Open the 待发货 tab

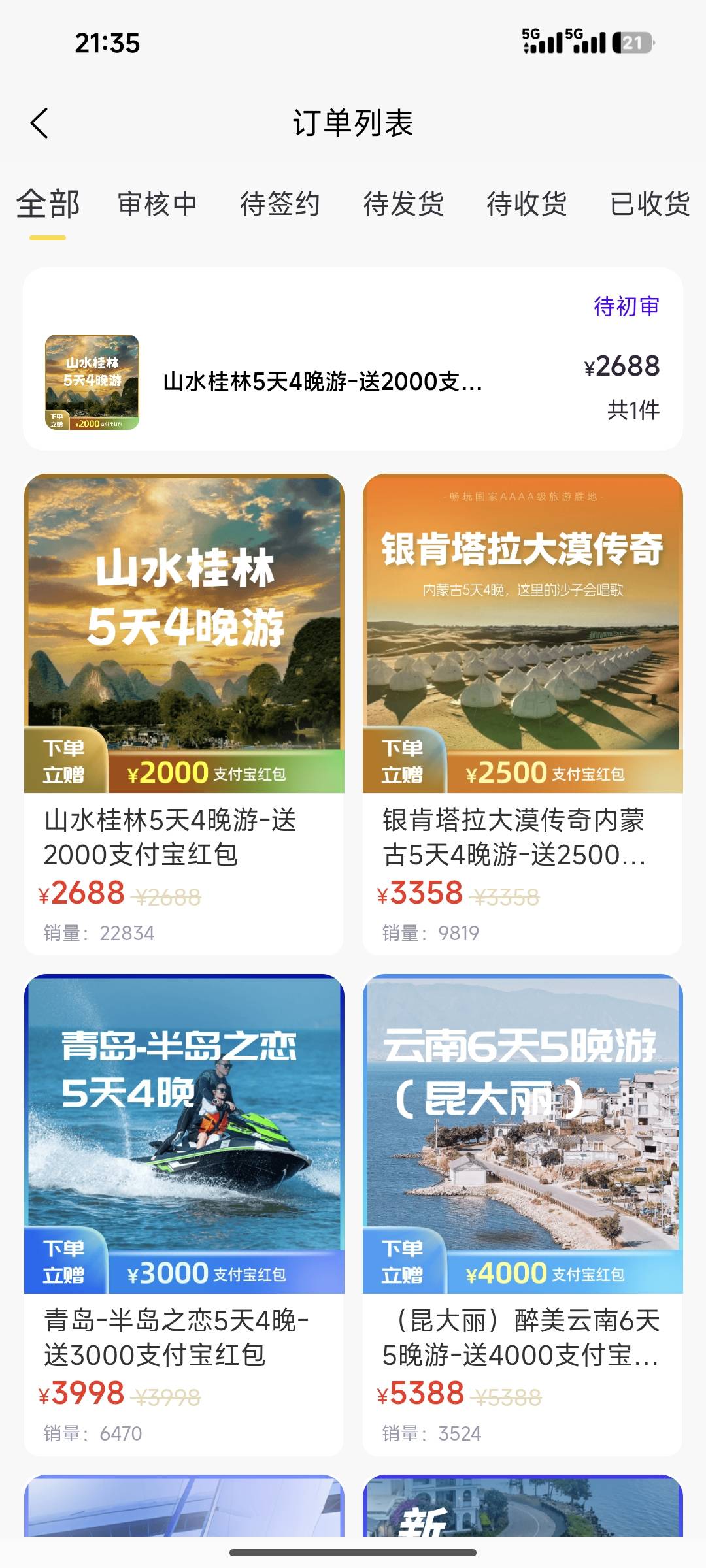point(403,204)
